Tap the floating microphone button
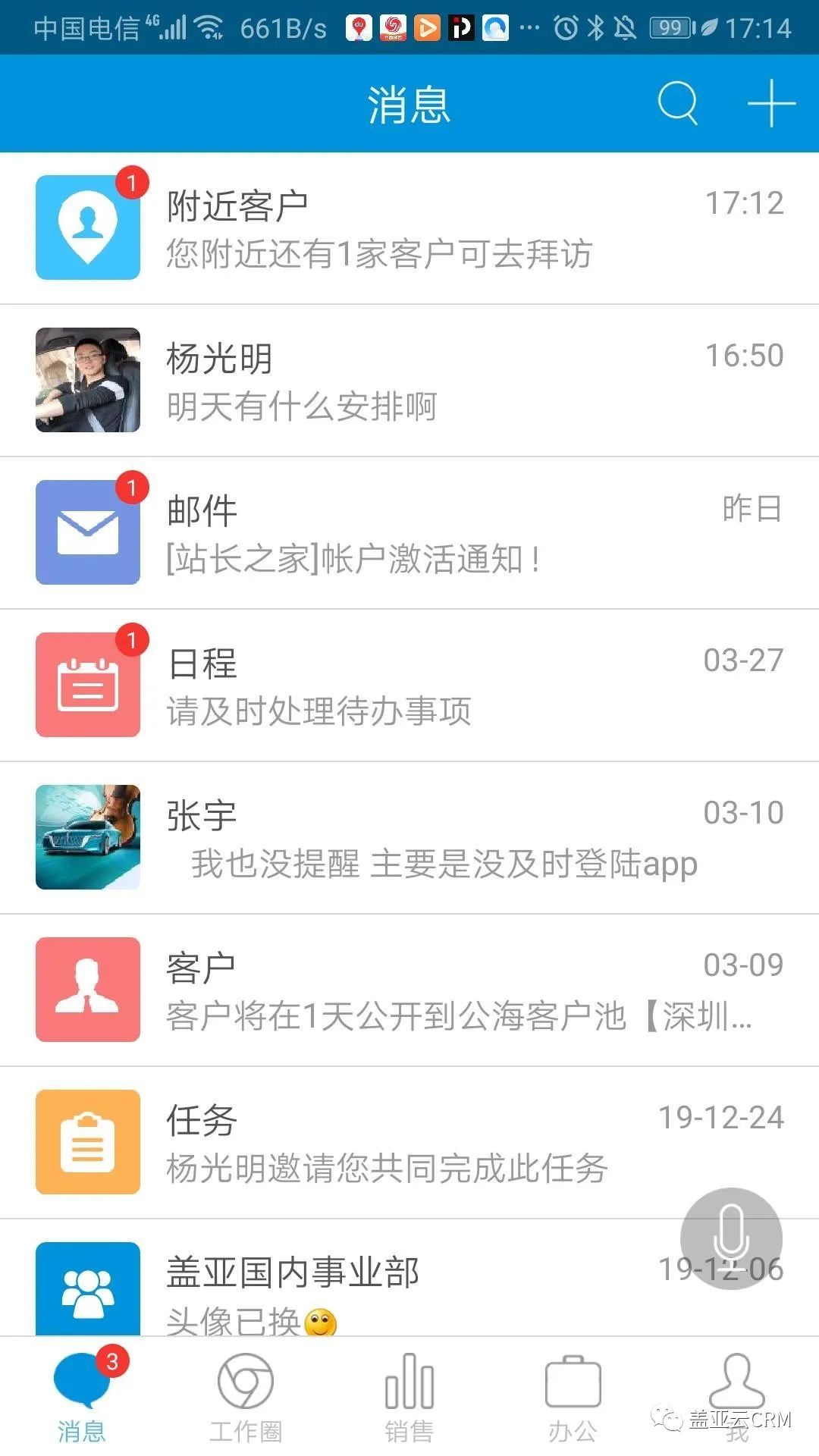 [731, 1238]
